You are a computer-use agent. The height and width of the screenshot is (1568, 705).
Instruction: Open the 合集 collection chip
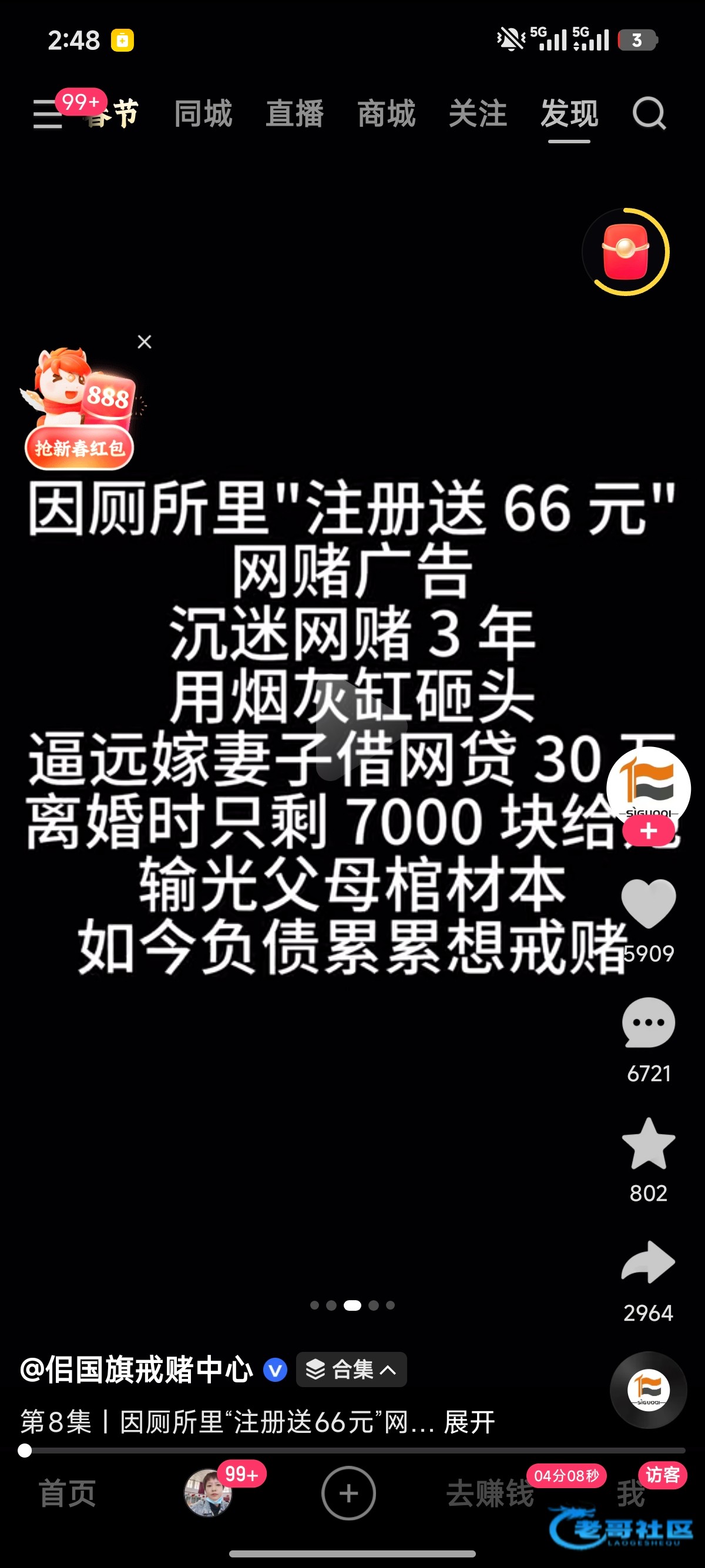click(351, 1370)
